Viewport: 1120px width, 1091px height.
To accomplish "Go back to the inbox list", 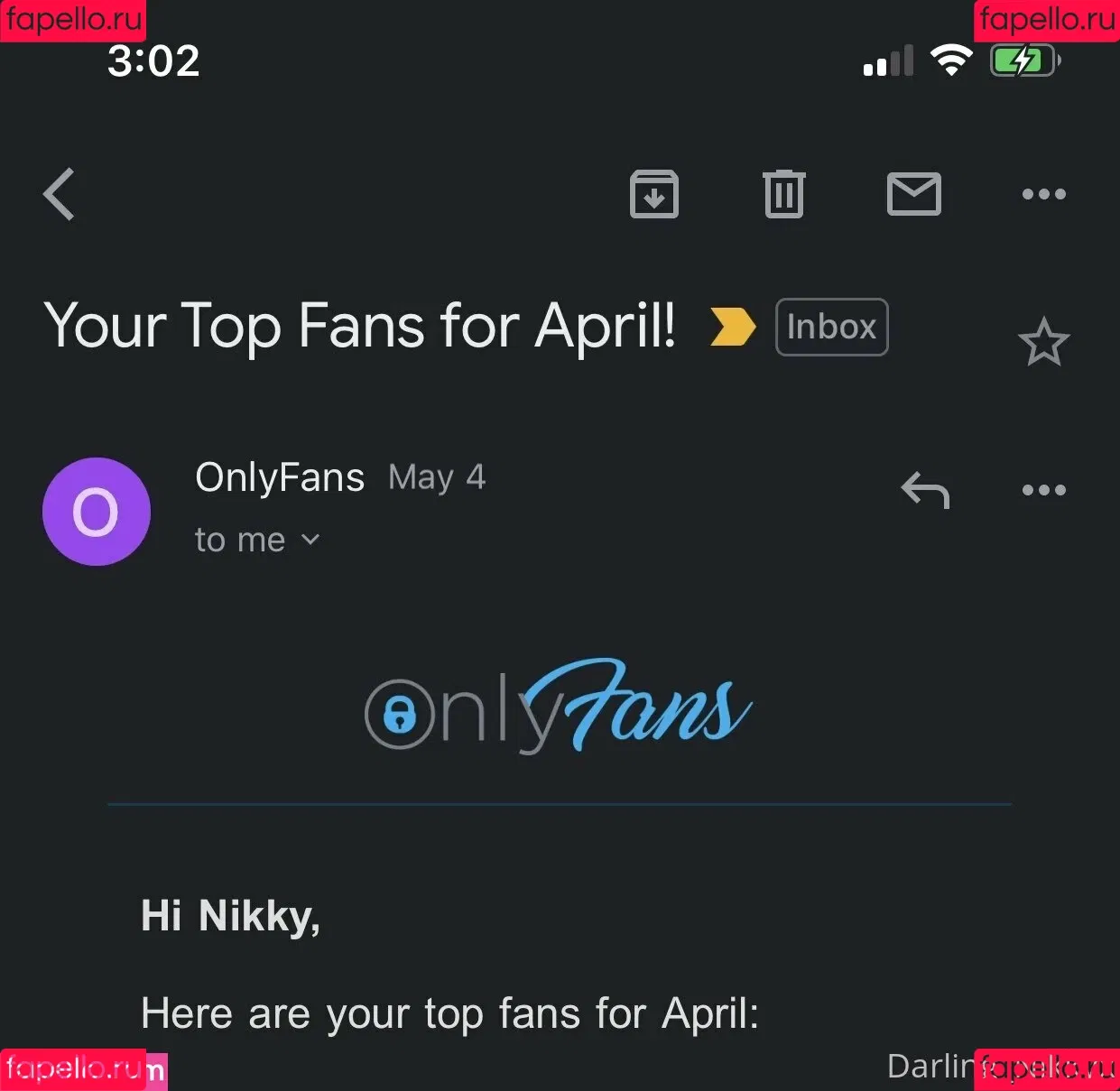I will click(x=60, y=194).
